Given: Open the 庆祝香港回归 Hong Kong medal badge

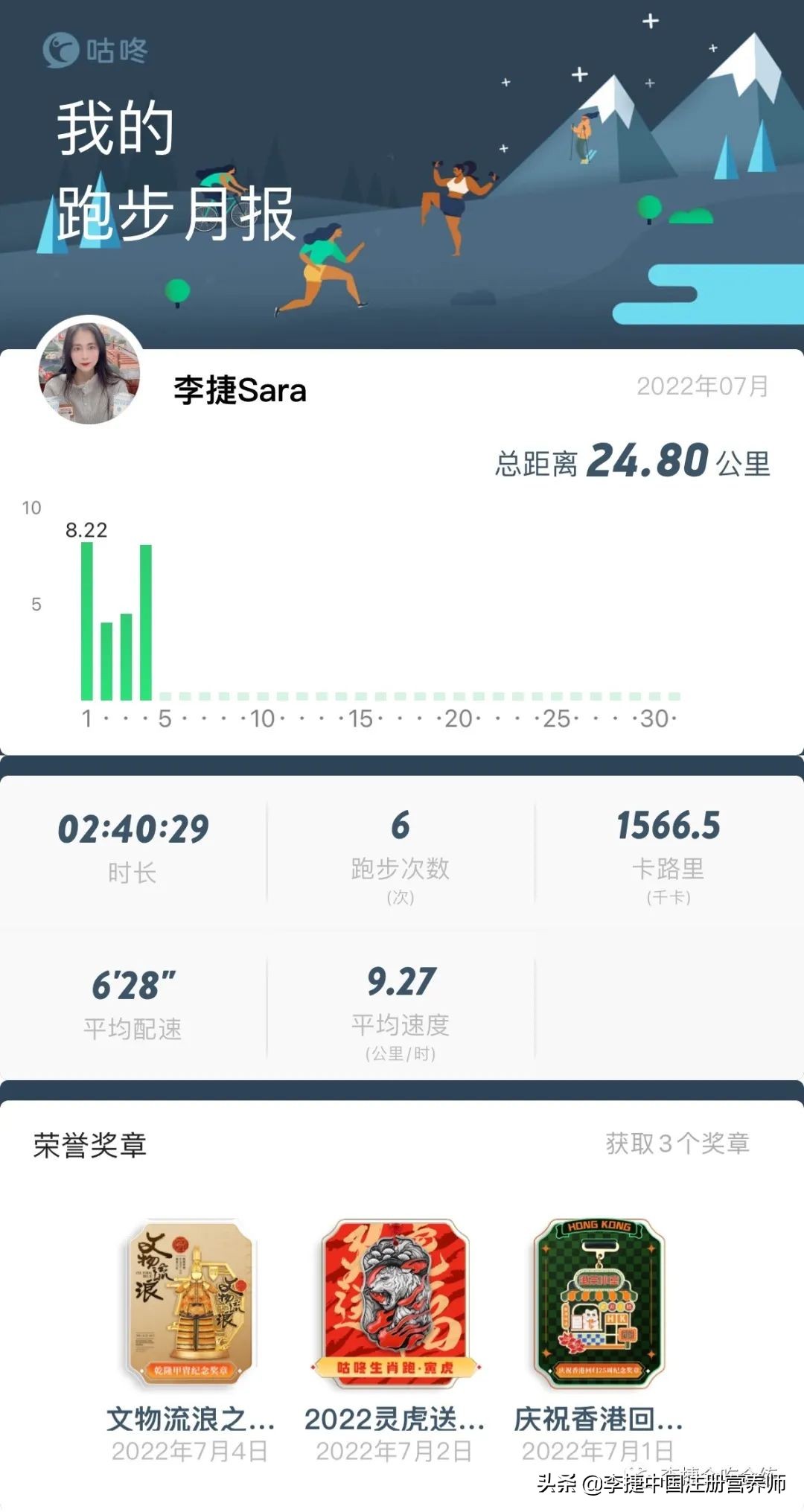Looking at the screenshot, I should 604,1296.
